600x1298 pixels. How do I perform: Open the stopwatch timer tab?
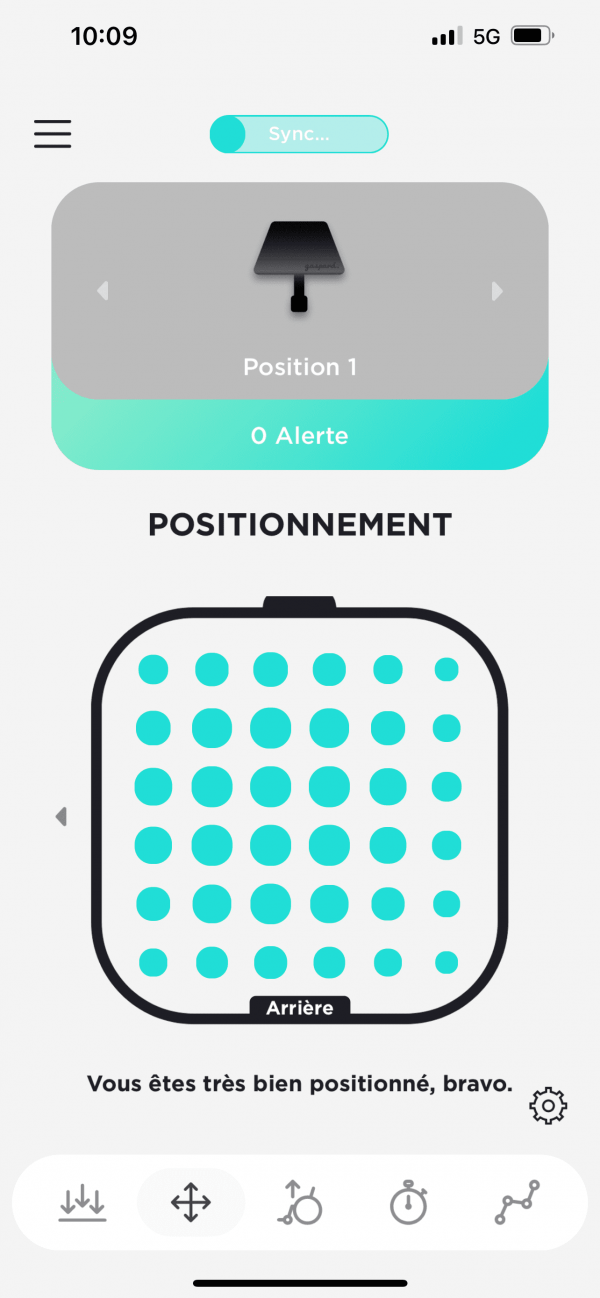[409, 1203]
